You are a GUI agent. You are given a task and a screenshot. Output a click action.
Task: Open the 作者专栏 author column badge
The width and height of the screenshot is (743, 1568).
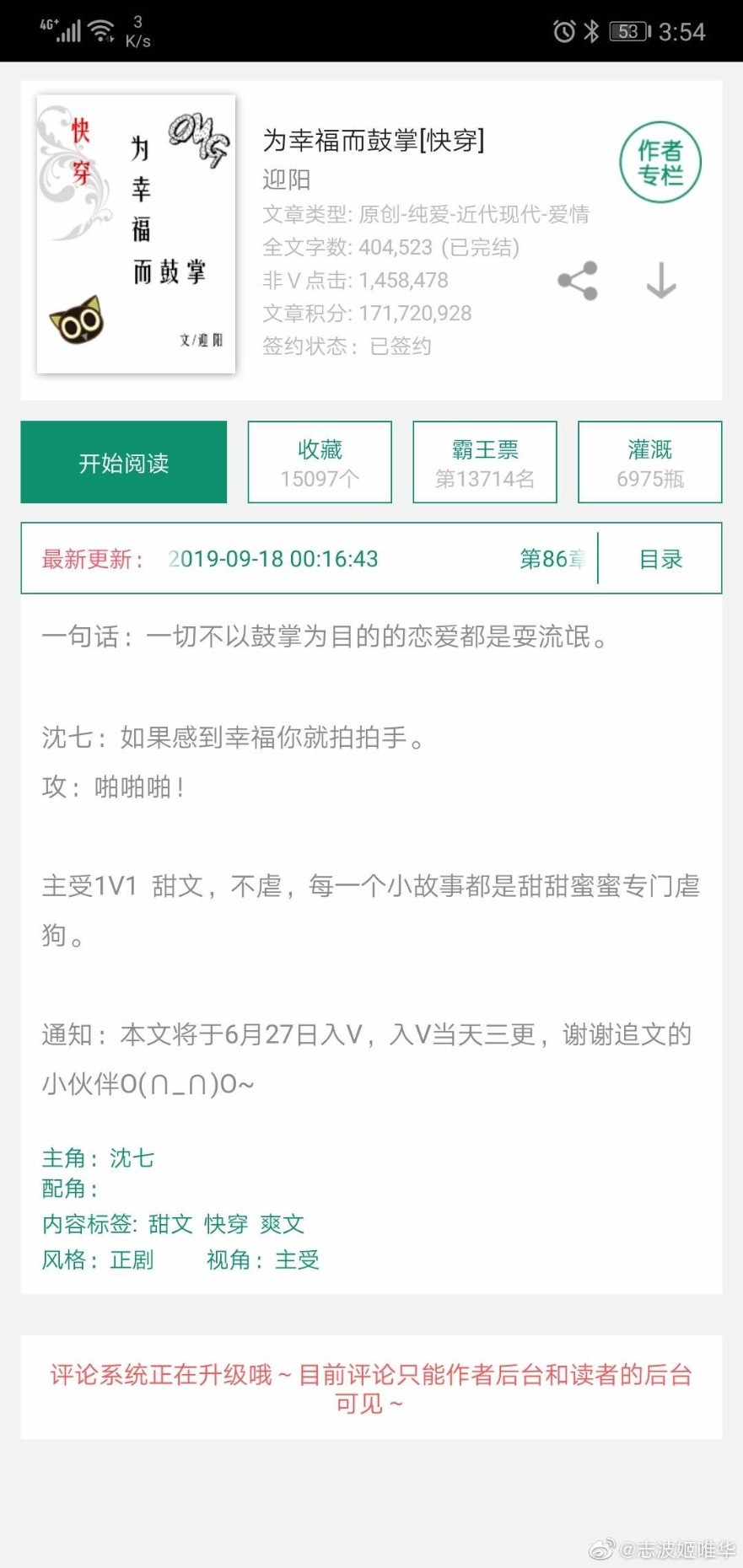660,163
